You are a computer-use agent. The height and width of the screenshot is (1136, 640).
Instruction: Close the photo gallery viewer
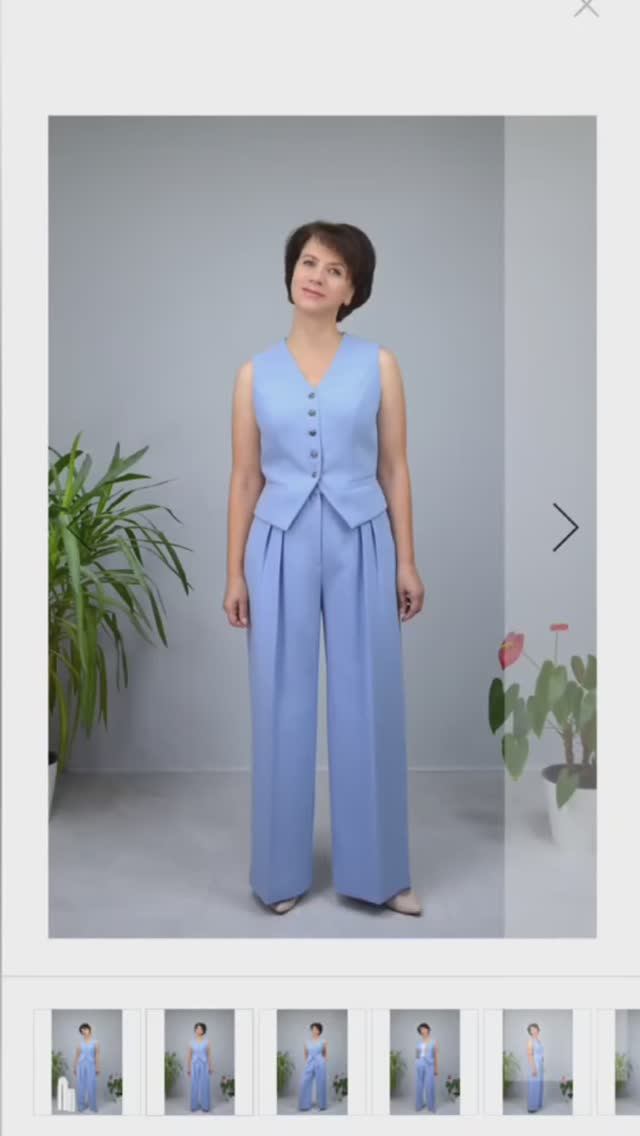coord(586,8)
